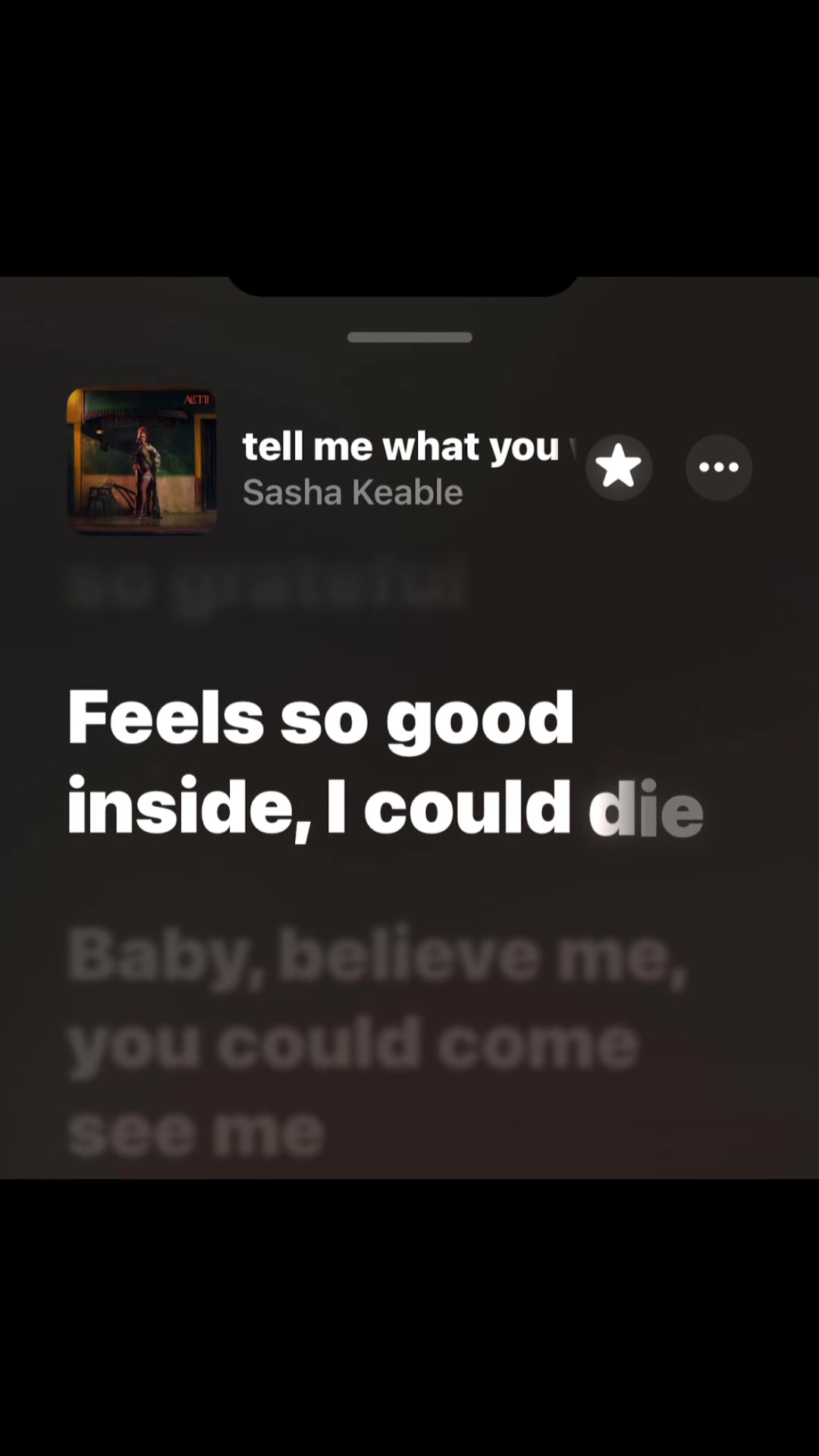Tap the Sasha Keable album artwork
The height and width of the screenshot is (1456, 819).
coord(142,461)
